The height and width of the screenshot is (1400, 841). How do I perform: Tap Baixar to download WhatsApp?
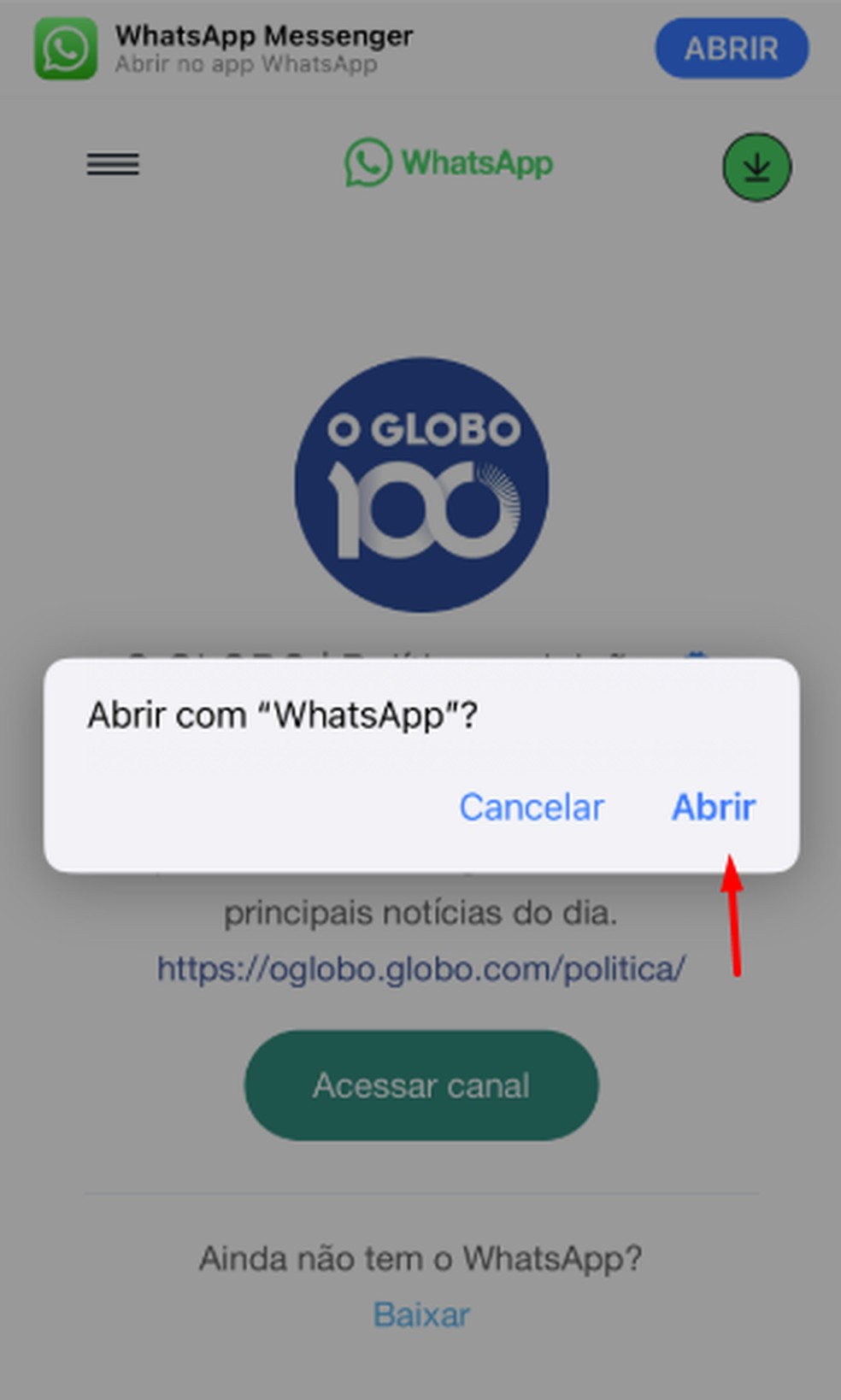(420, 1315)
